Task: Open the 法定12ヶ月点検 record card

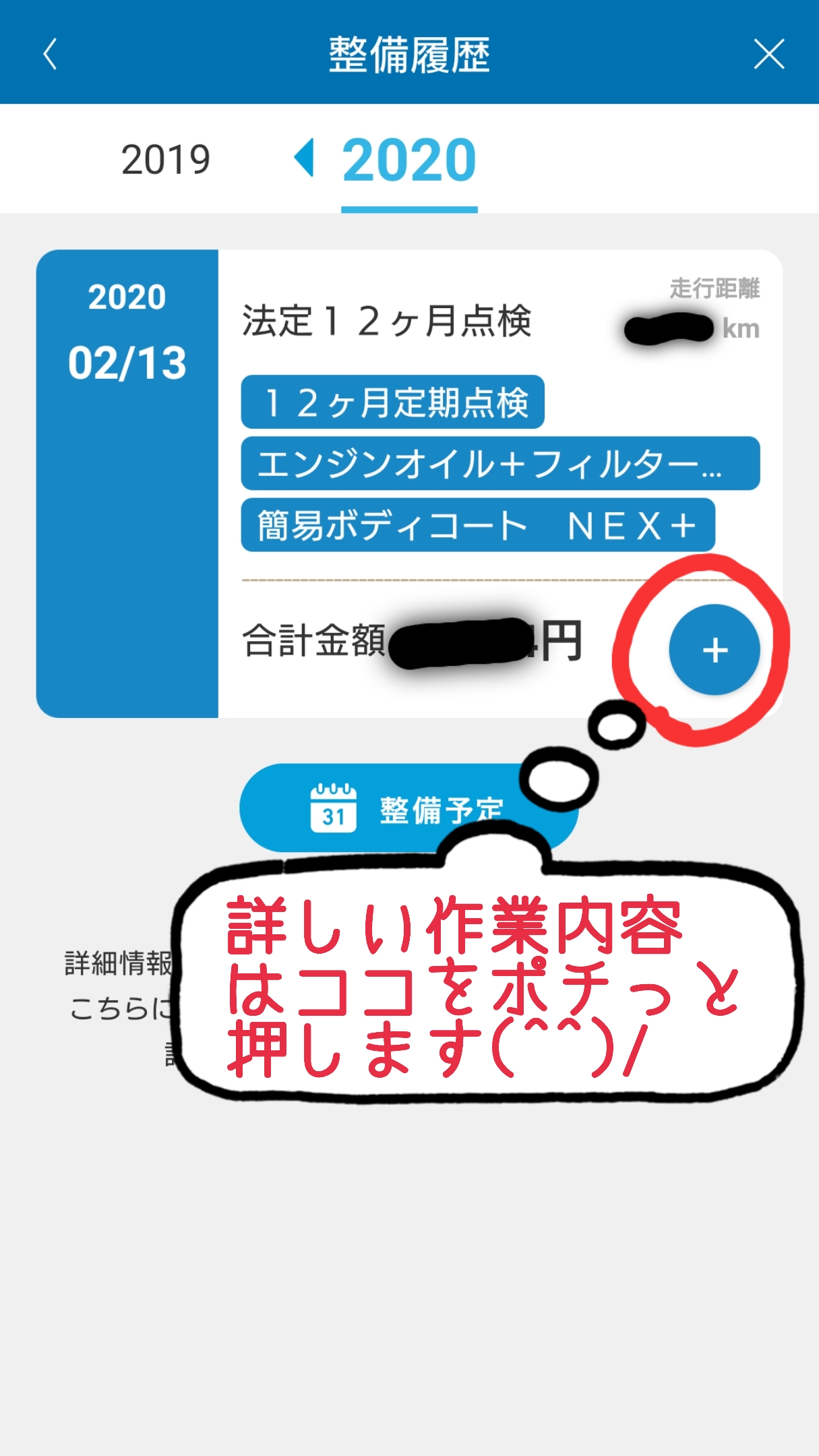Action: (387, 320)
